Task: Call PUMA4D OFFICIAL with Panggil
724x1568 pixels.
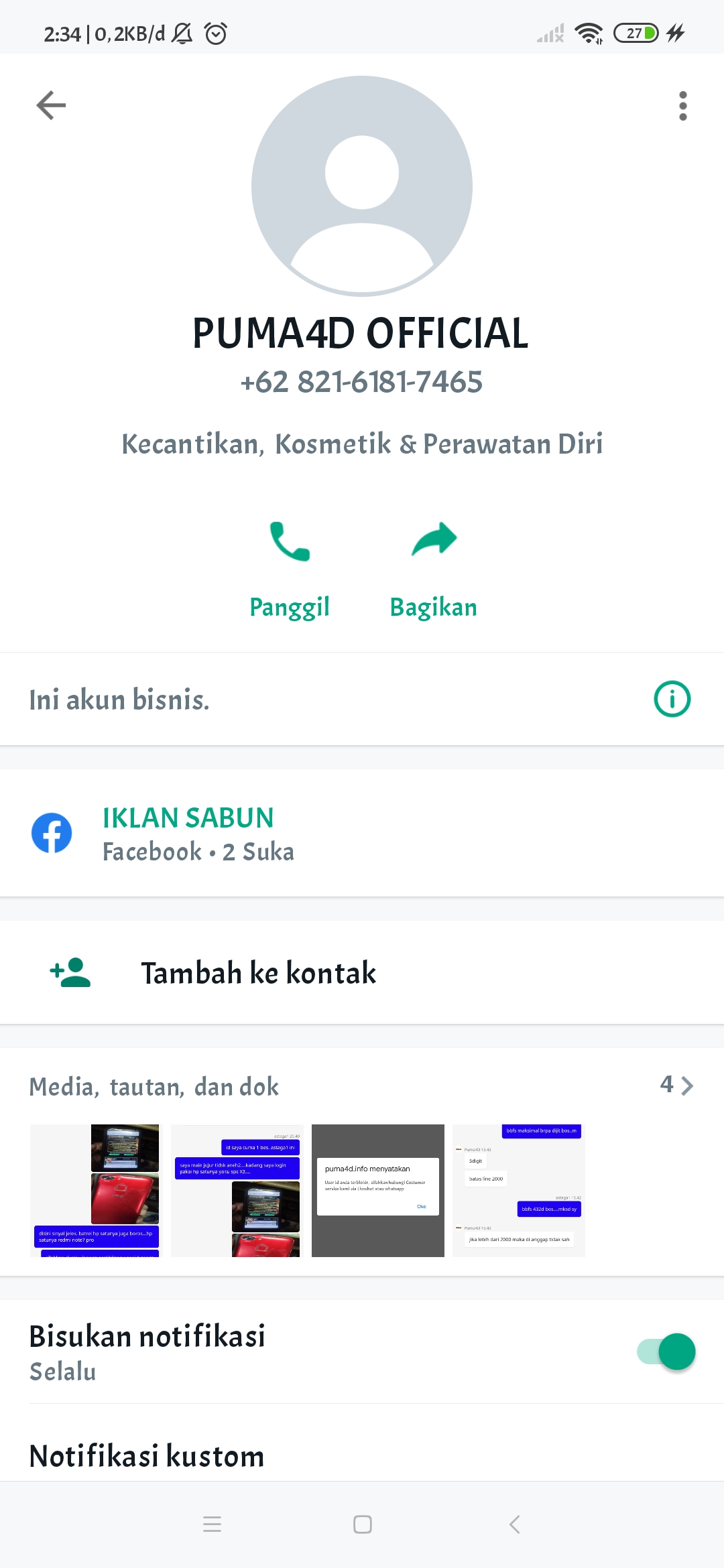Action: (x=290, y=569)
